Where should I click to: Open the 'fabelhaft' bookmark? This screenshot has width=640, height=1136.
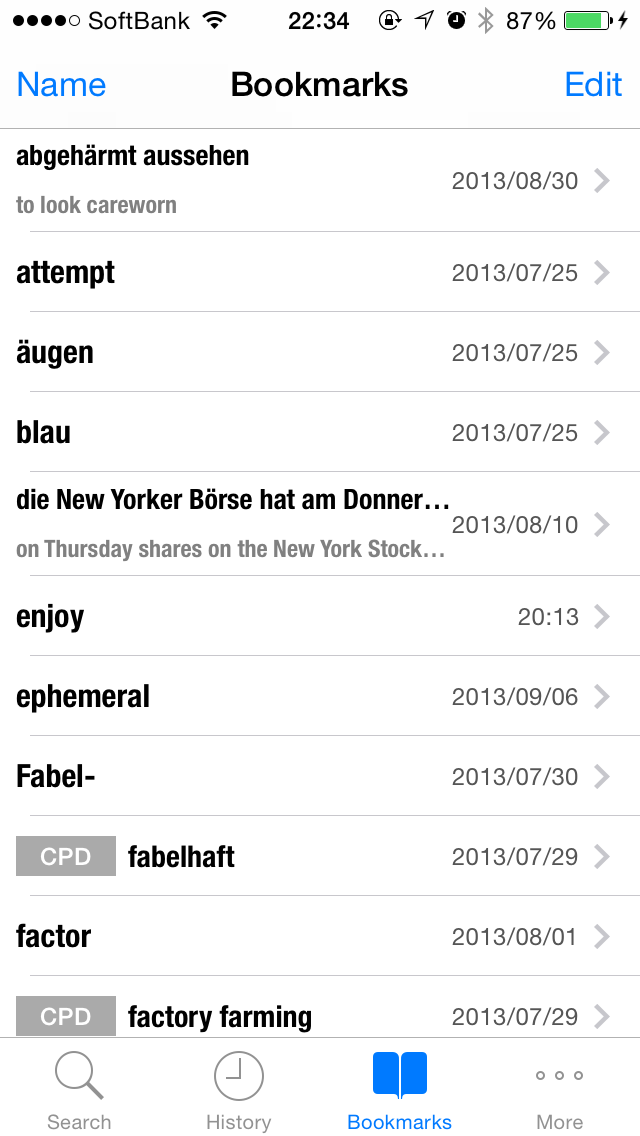click(x=320, y=856)
